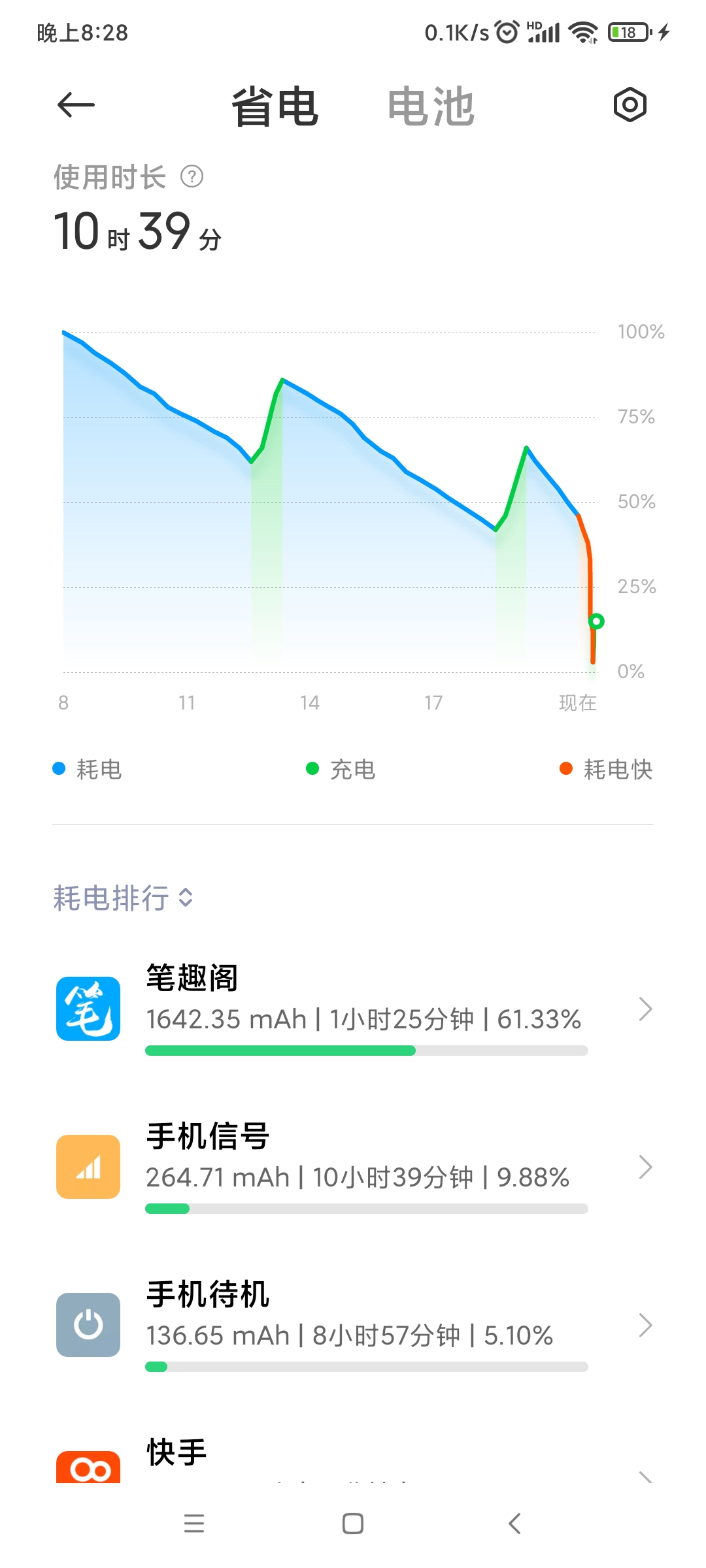Expand the 耗电排行 sort dropdown

coord(123,898)
